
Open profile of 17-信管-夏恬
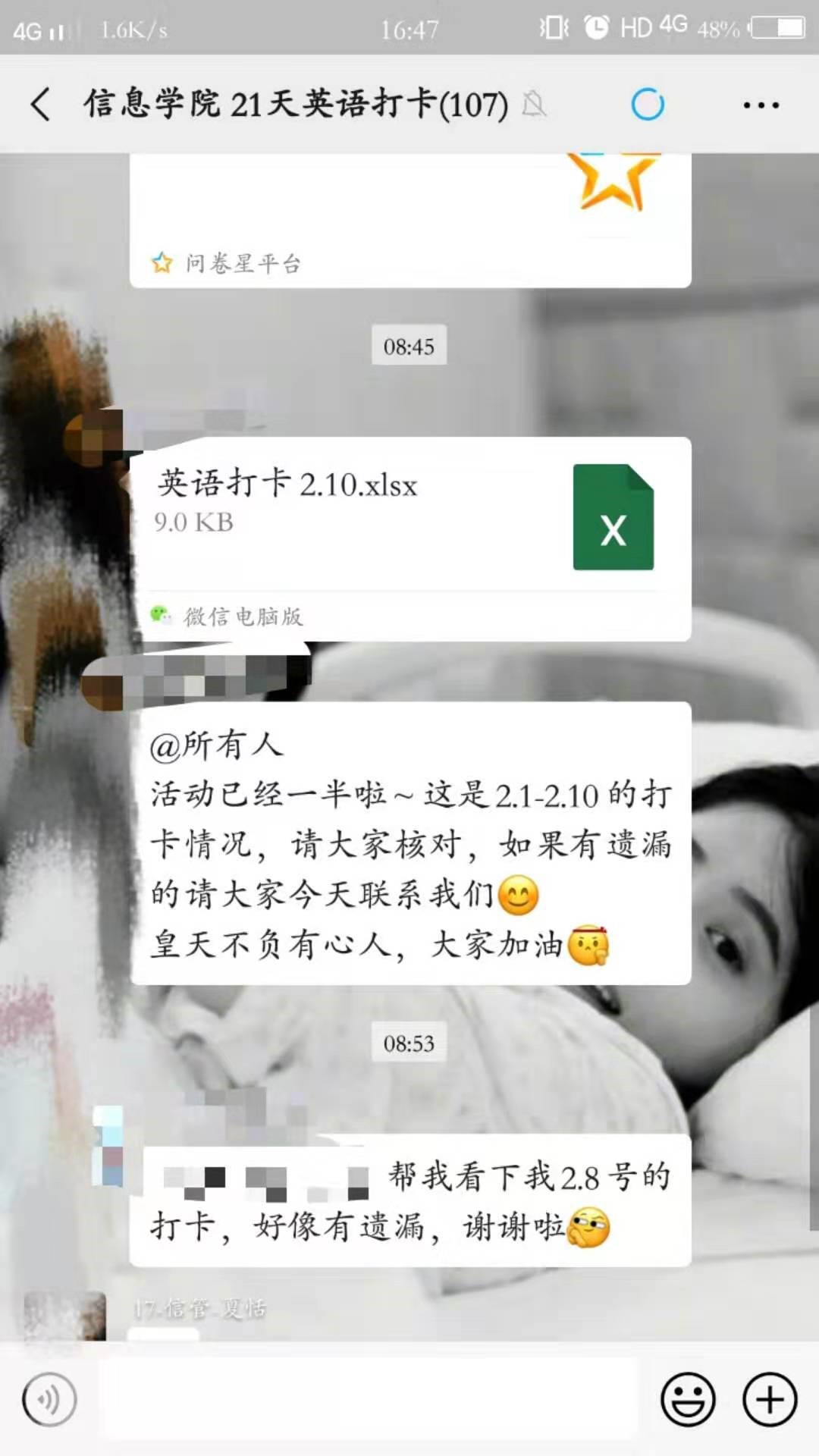[65, 1316]
